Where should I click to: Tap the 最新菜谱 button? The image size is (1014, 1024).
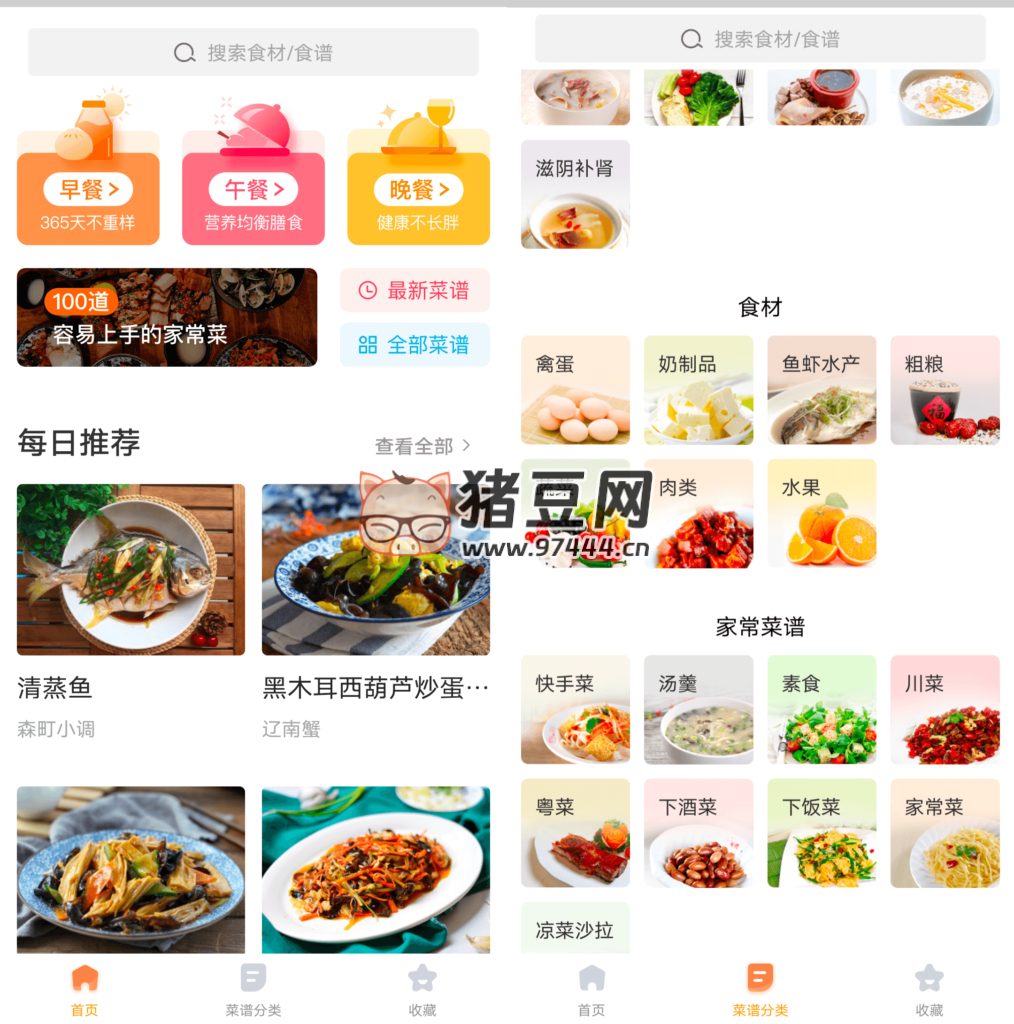[415, 290]
